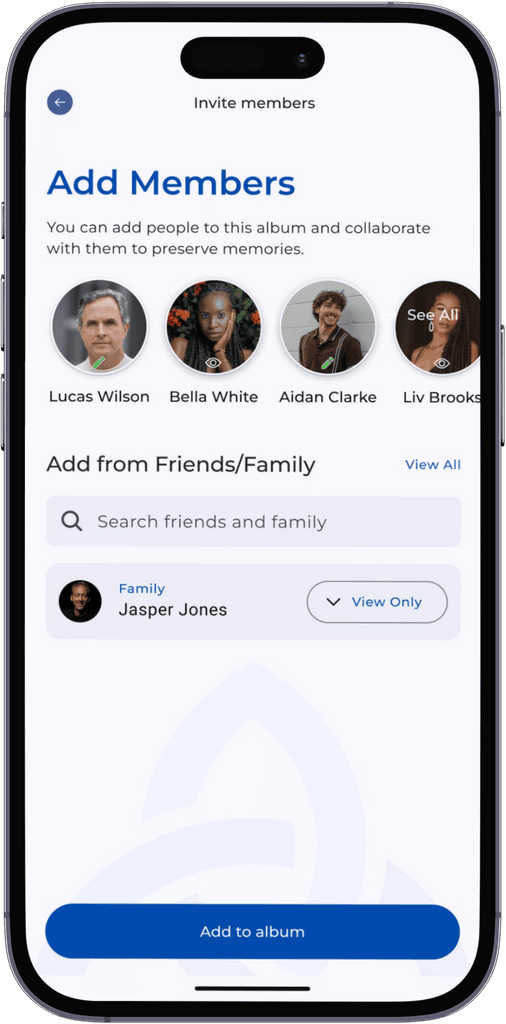
Task: Expand the View Only permission dropdown
Action: 377,602
